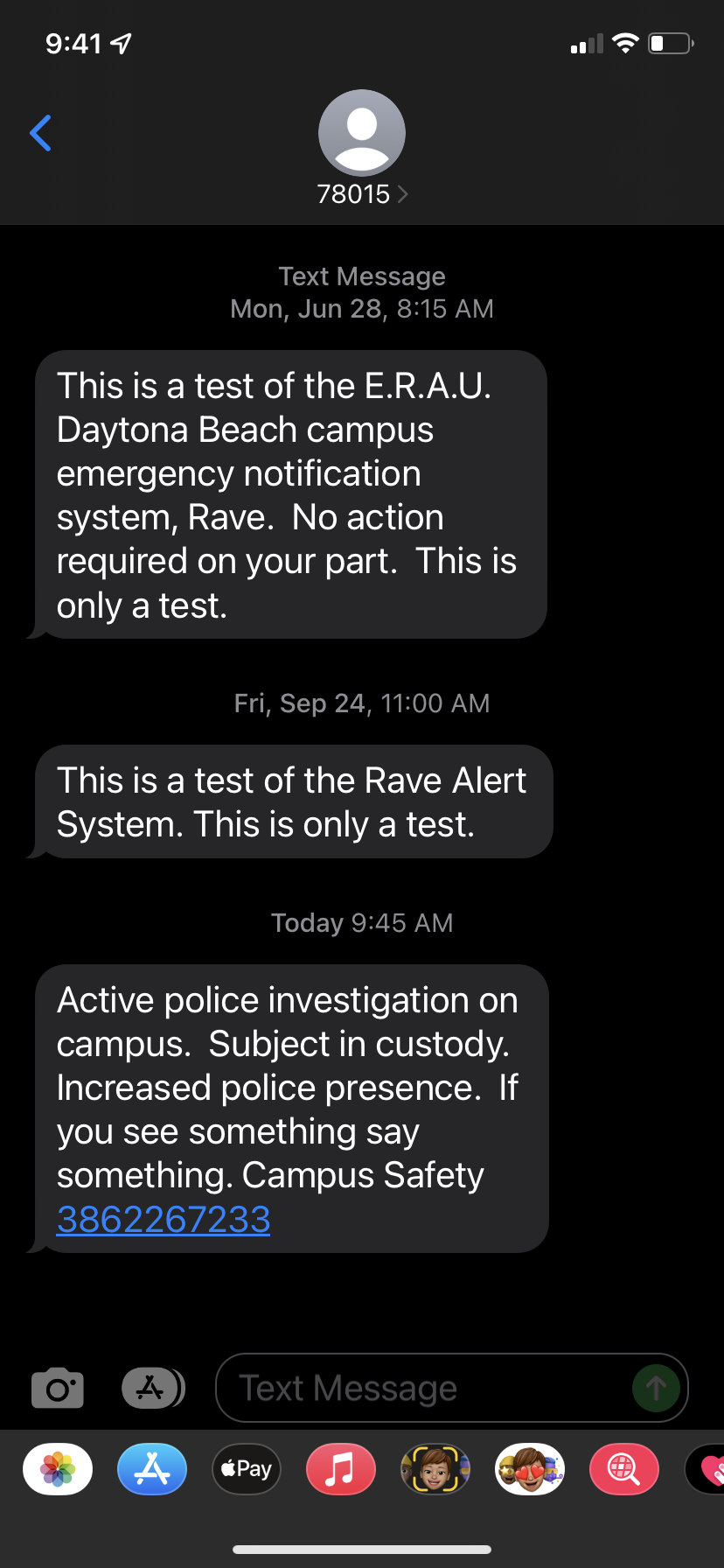
Task: Tap the send arrow button
Action: (656, 1388)
